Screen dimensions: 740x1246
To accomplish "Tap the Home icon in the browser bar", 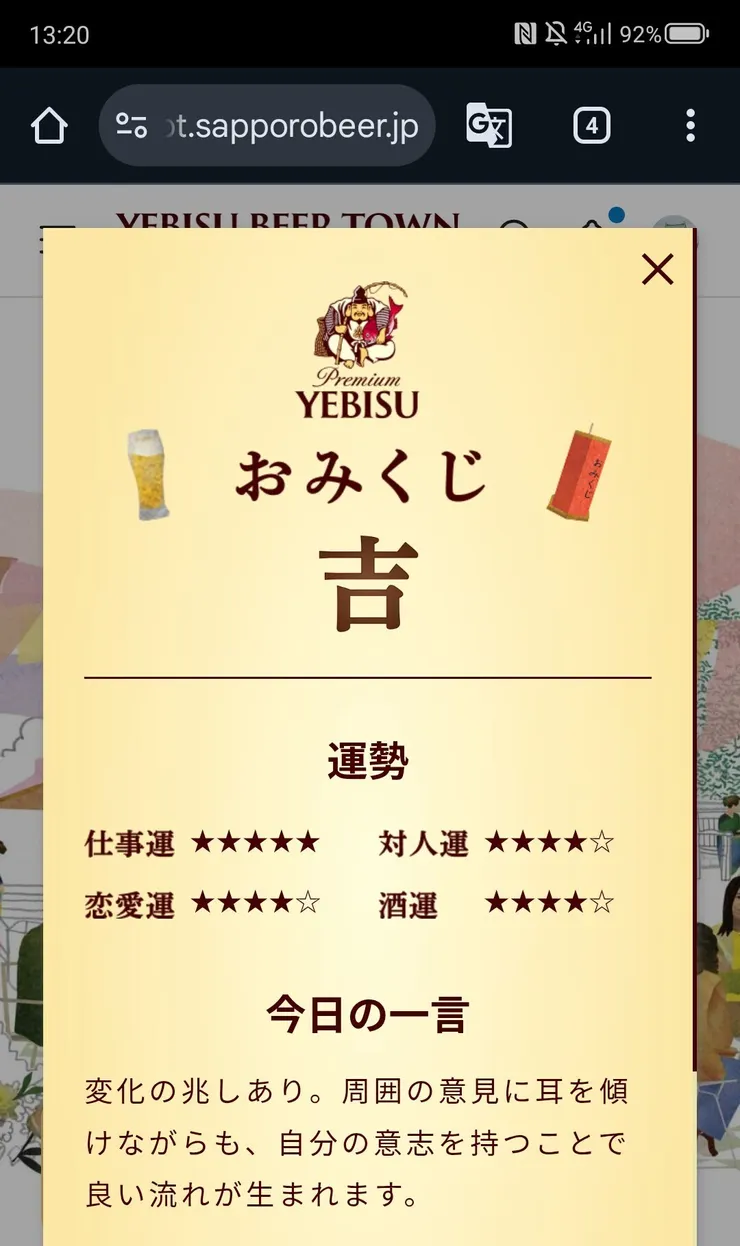I will tap(49, 125).
